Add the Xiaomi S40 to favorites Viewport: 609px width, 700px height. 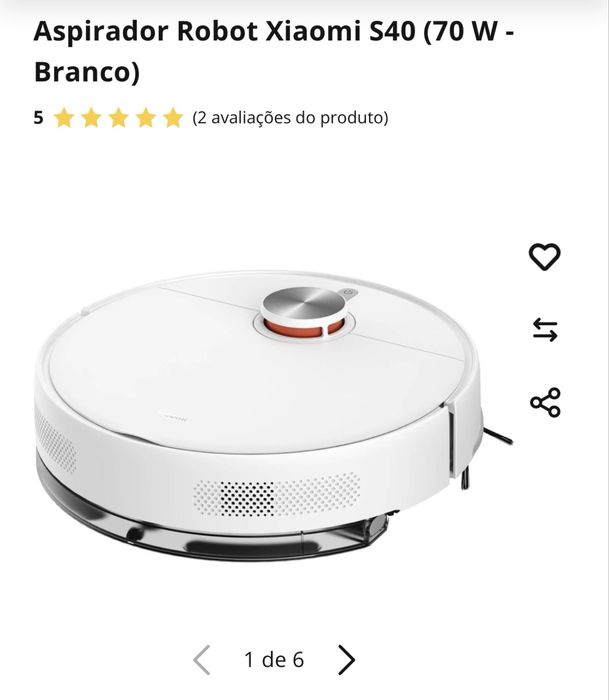click(x=544, y=256)
